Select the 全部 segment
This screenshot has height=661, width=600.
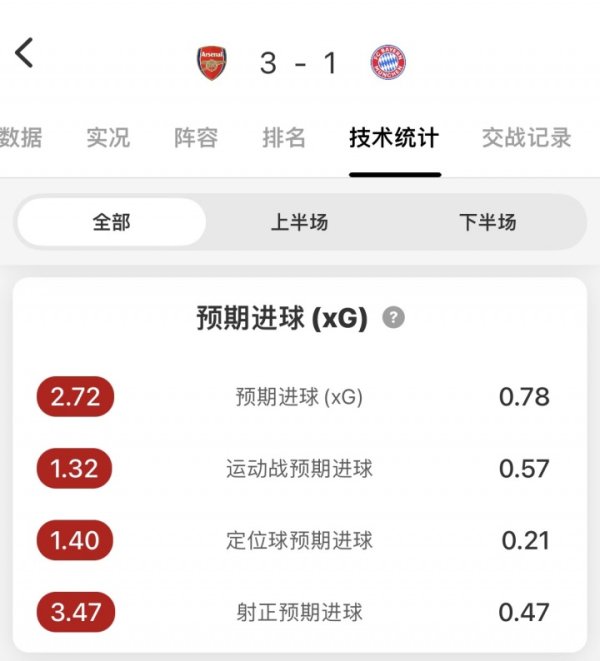point(112,222)
